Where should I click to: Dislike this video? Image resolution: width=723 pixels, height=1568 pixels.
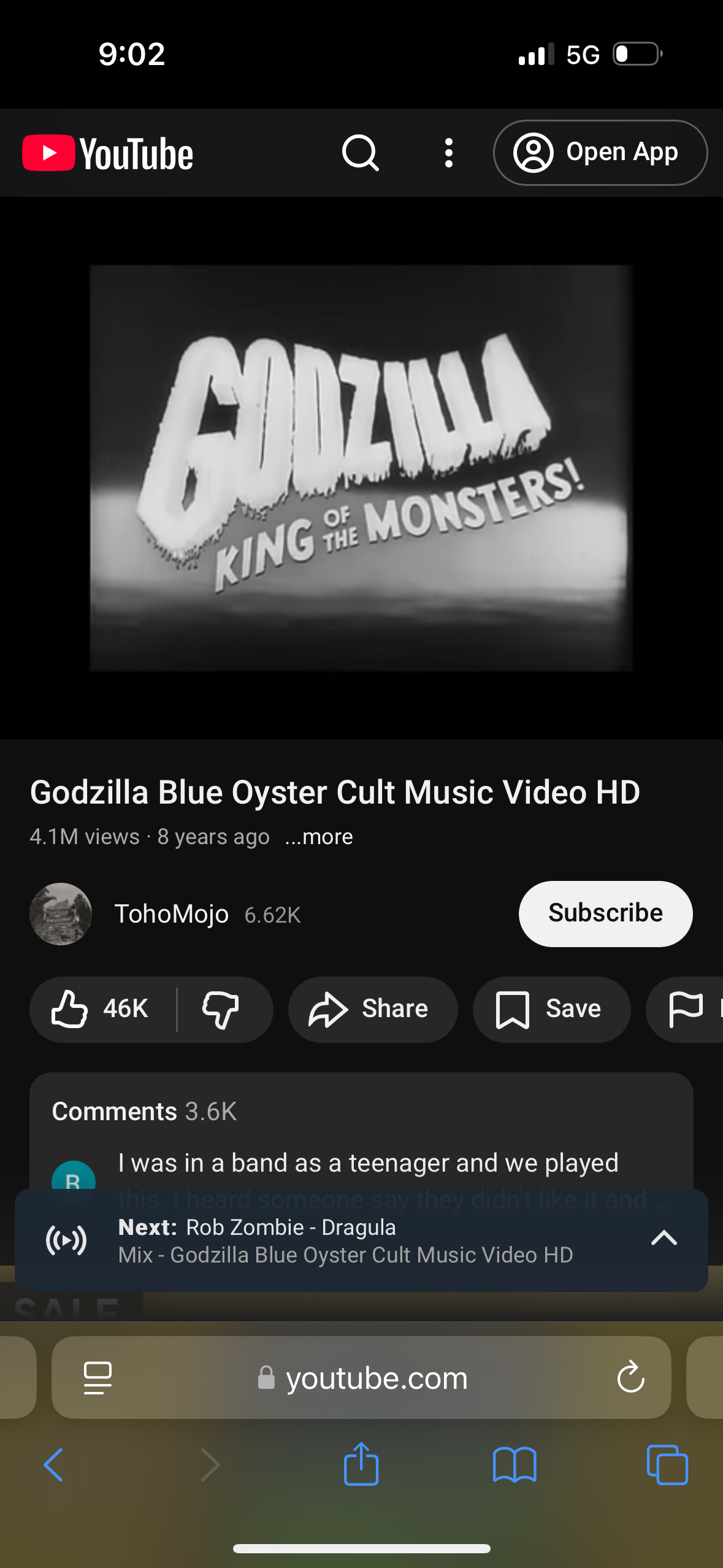tap(221, 1009)
